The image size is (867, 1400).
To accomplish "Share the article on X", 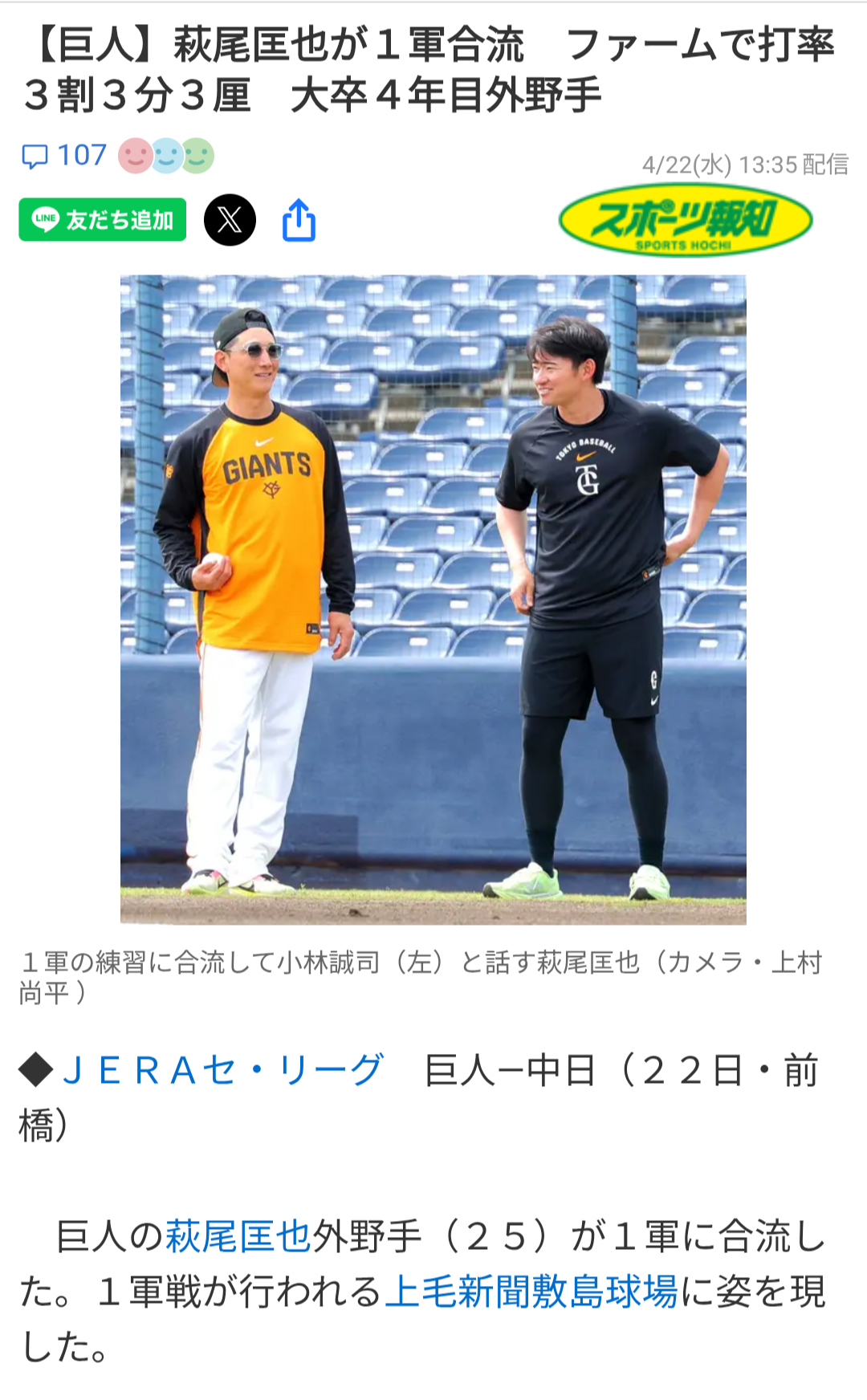I will point(230,220).
